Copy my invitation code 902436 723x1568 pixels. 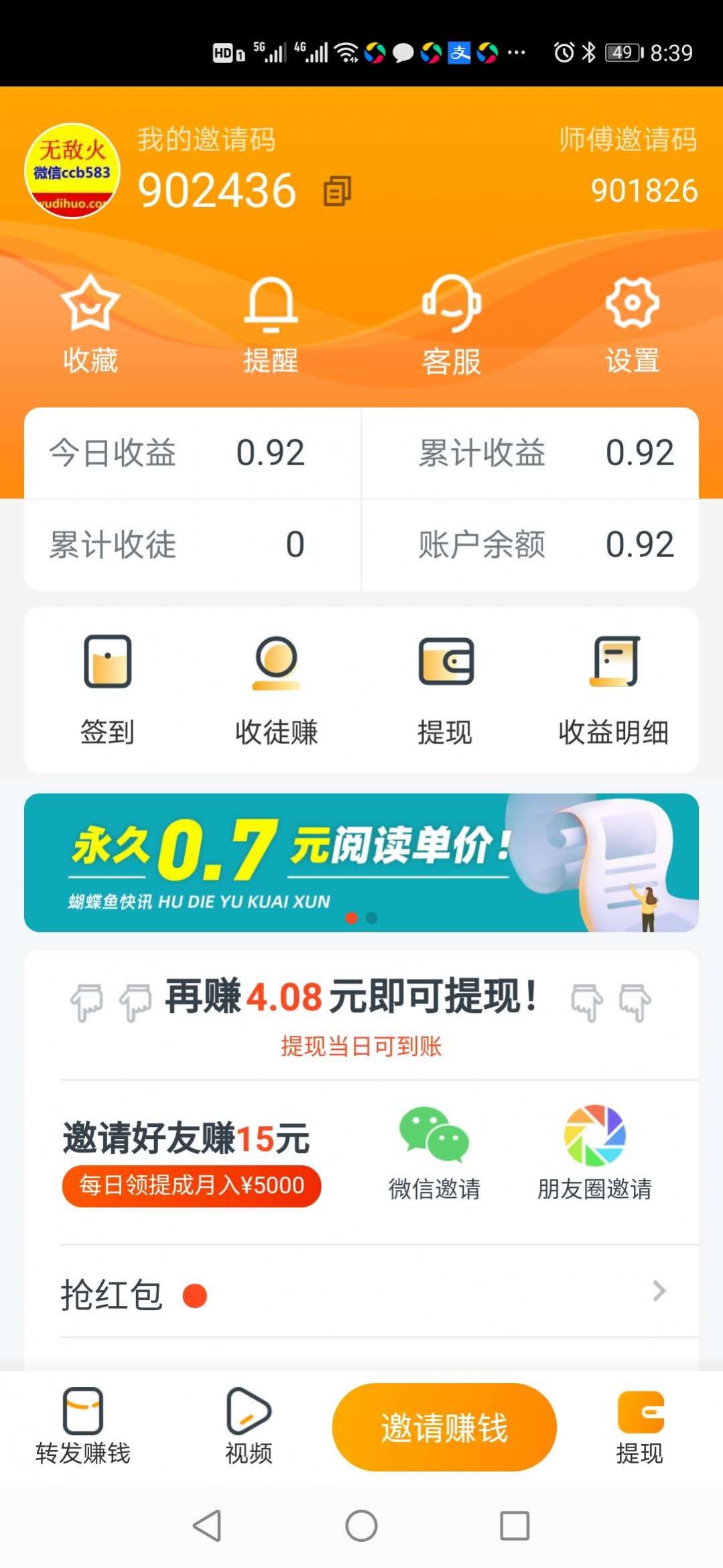click(337, 191)
